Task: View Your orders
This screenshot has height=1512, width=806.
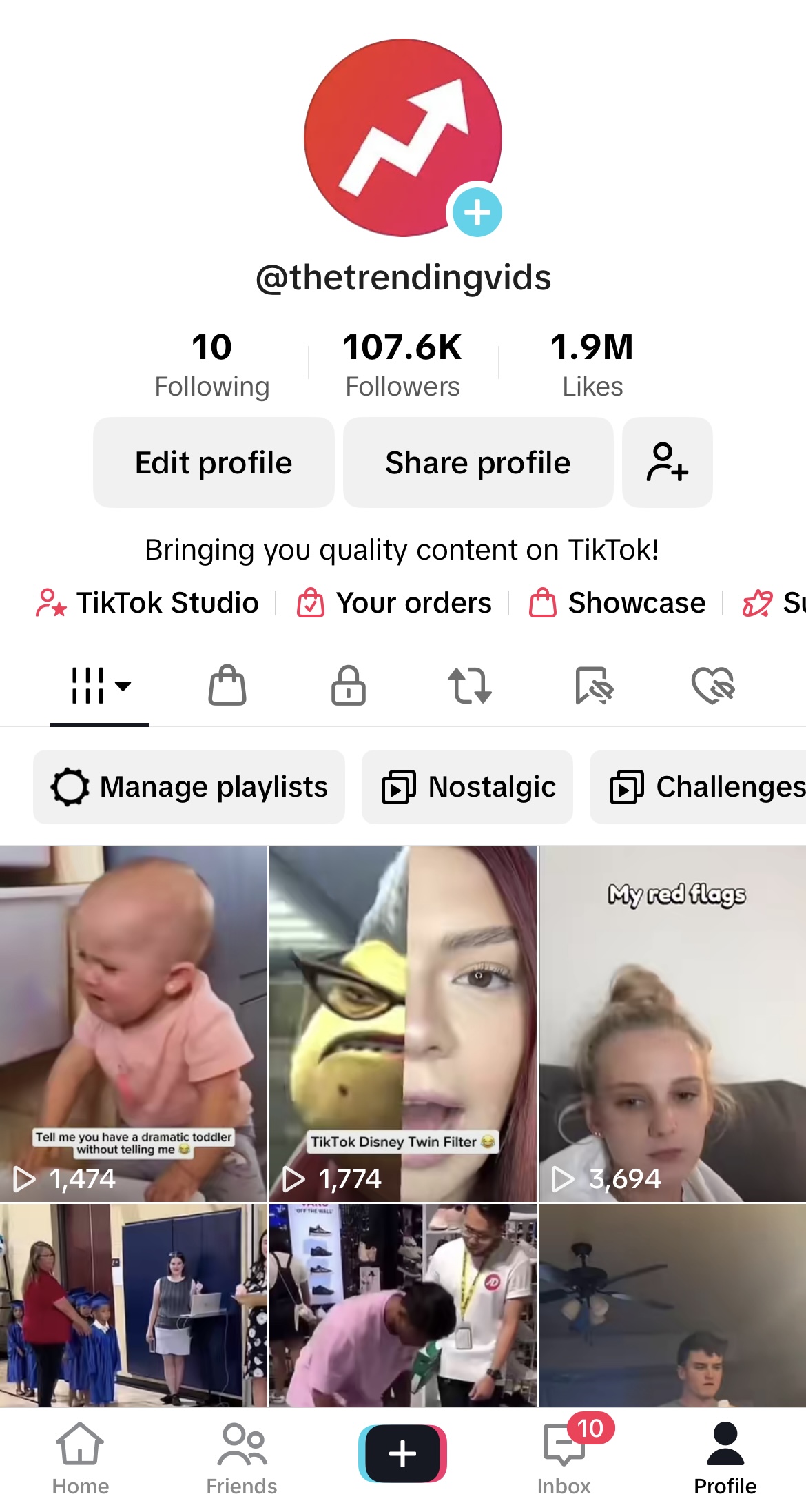Action: coord(394,603)
